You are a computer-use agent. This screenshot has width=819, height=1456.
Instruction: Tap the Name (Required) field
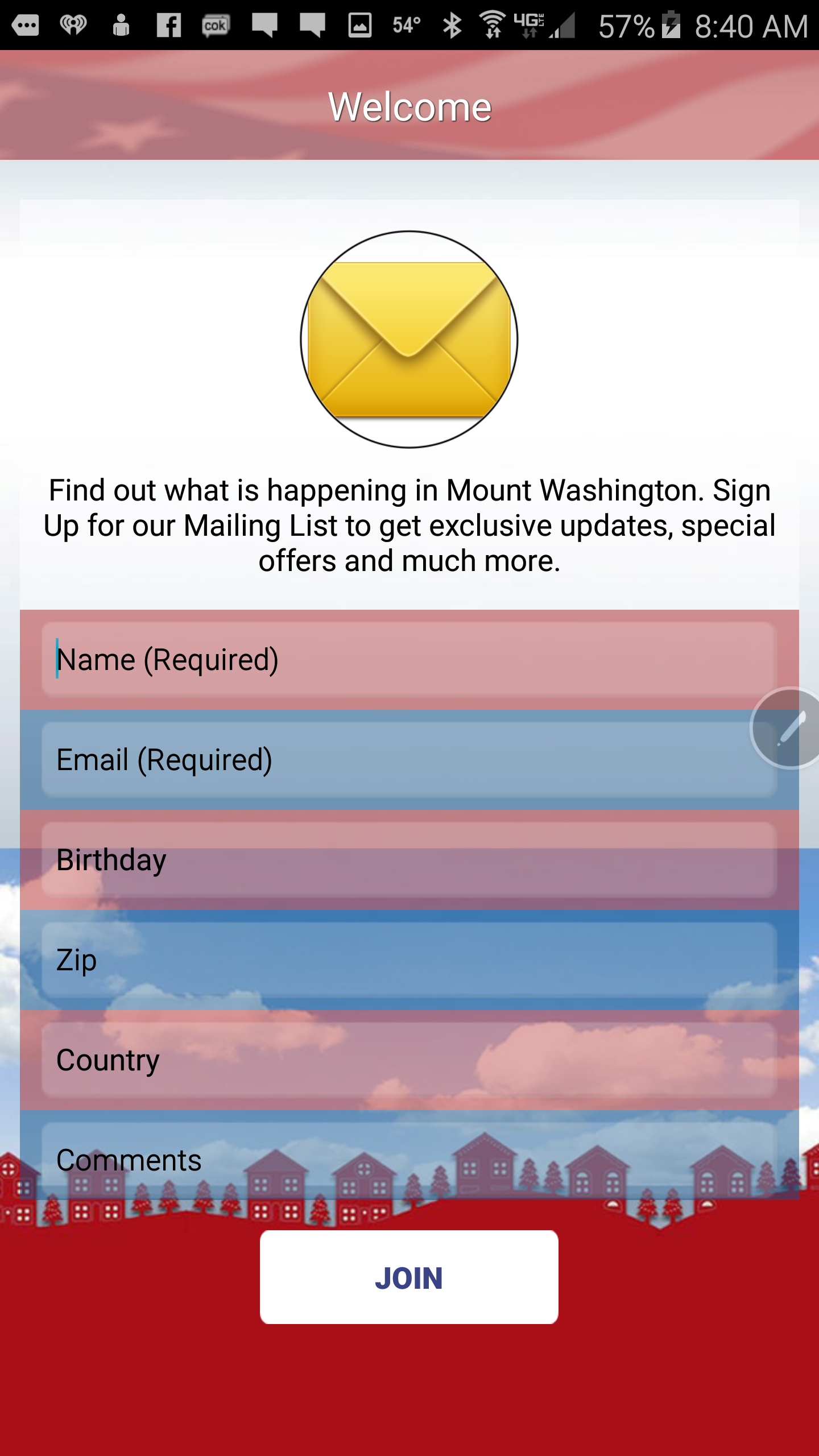[409, 660]
